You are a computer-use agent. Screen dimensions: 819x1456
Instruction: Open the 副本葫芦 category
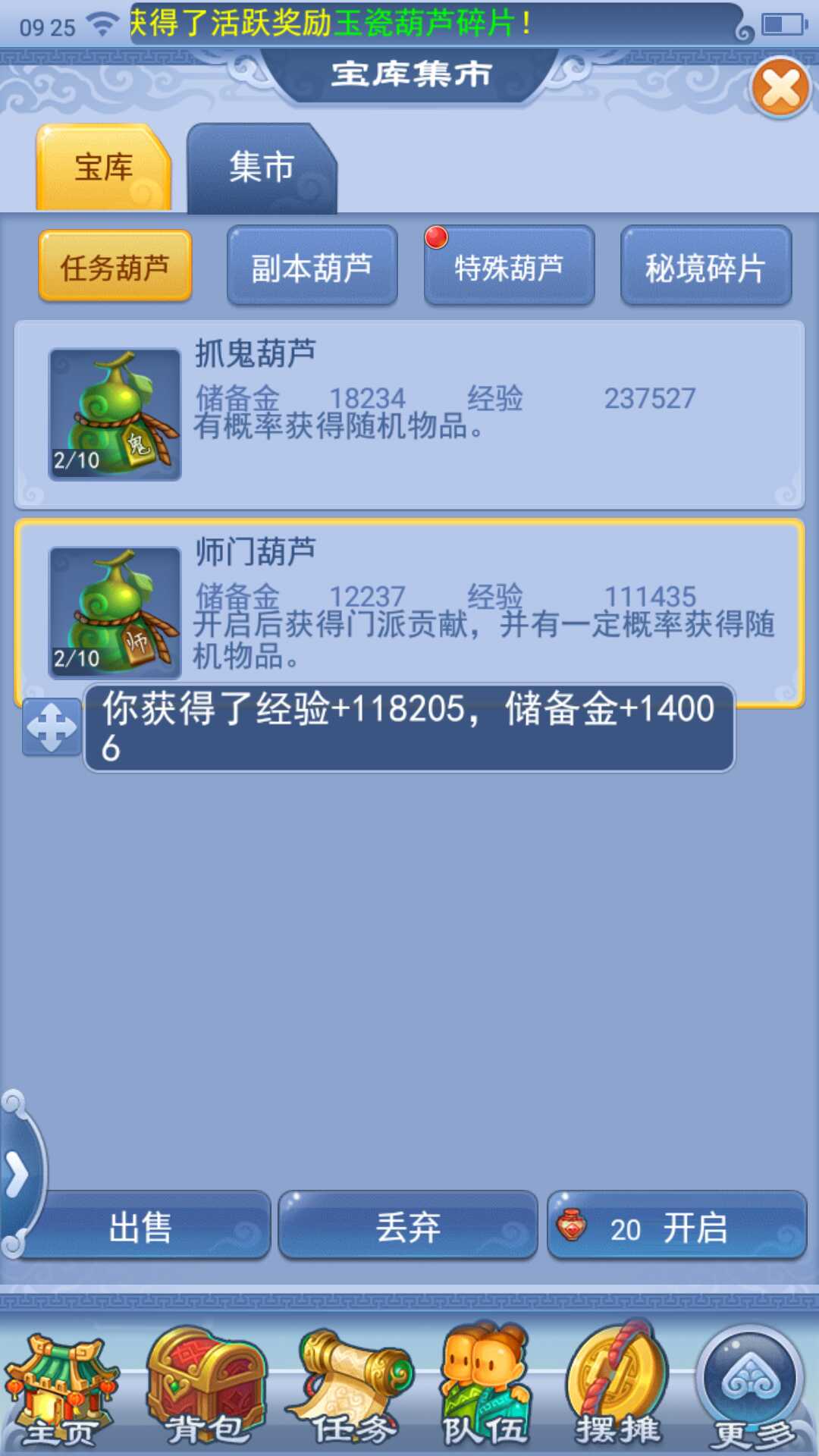tap(312, 267)
